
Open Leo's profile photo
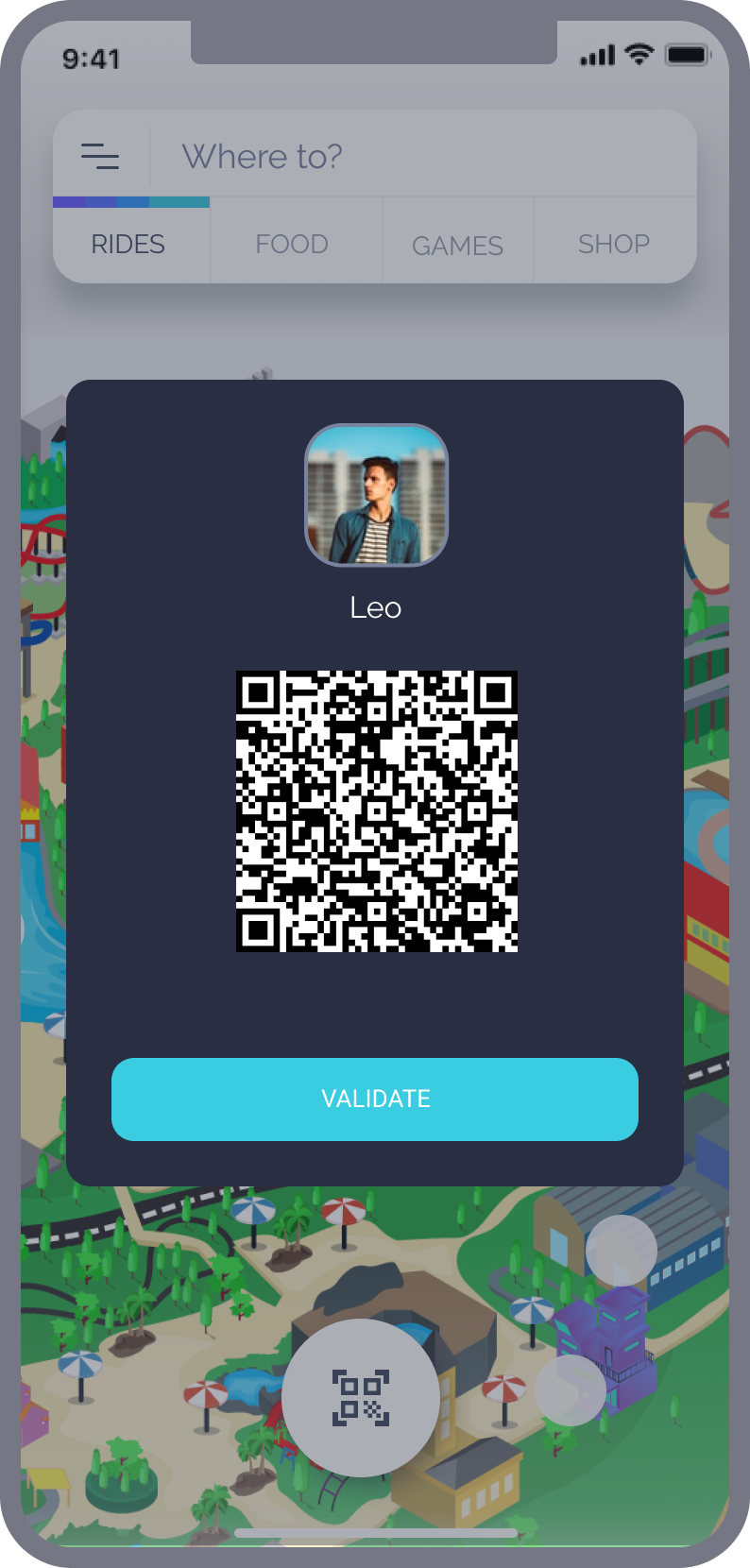click(376, 495)
